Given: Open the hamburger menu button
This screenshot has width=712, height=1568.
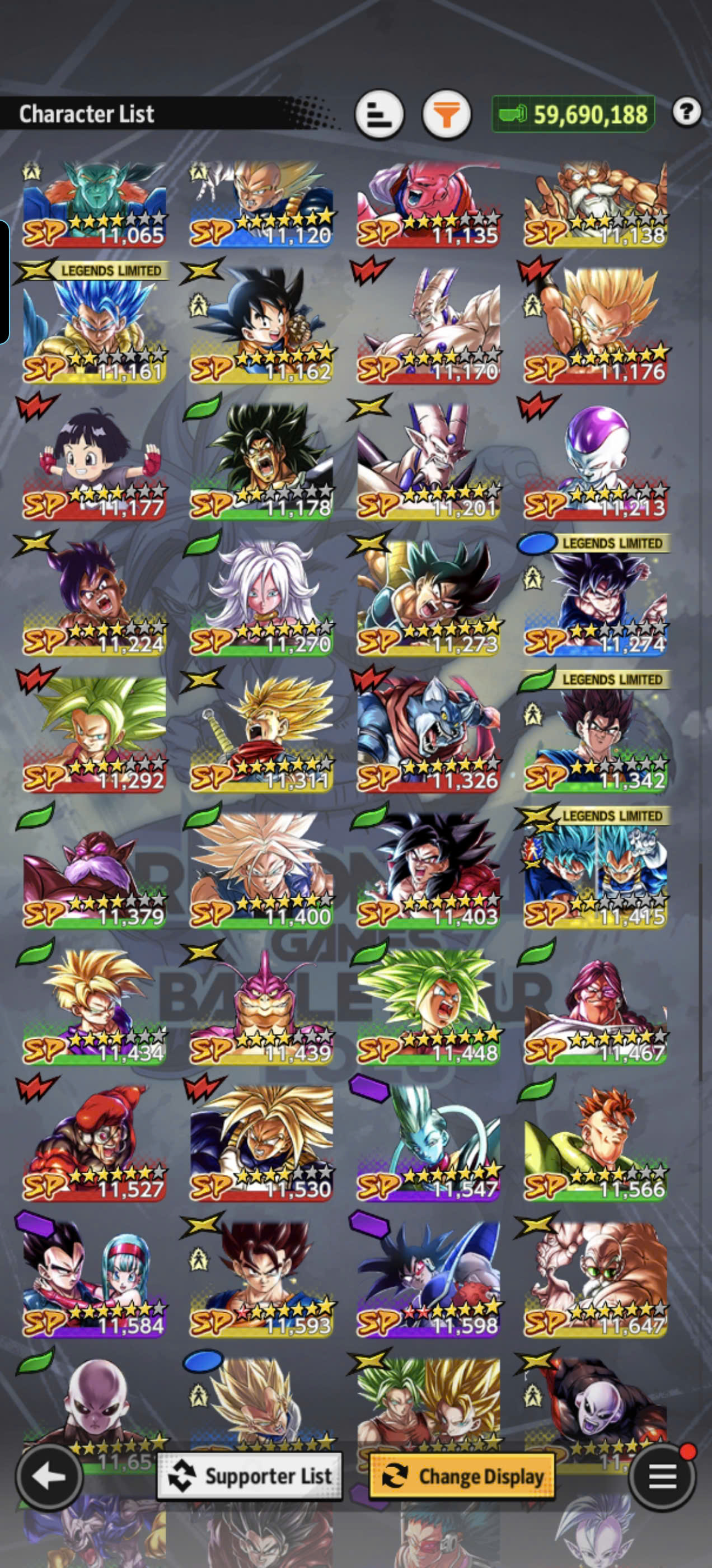Looking at the screenshot, I should pyautogui.click(x=662, y=1476).
